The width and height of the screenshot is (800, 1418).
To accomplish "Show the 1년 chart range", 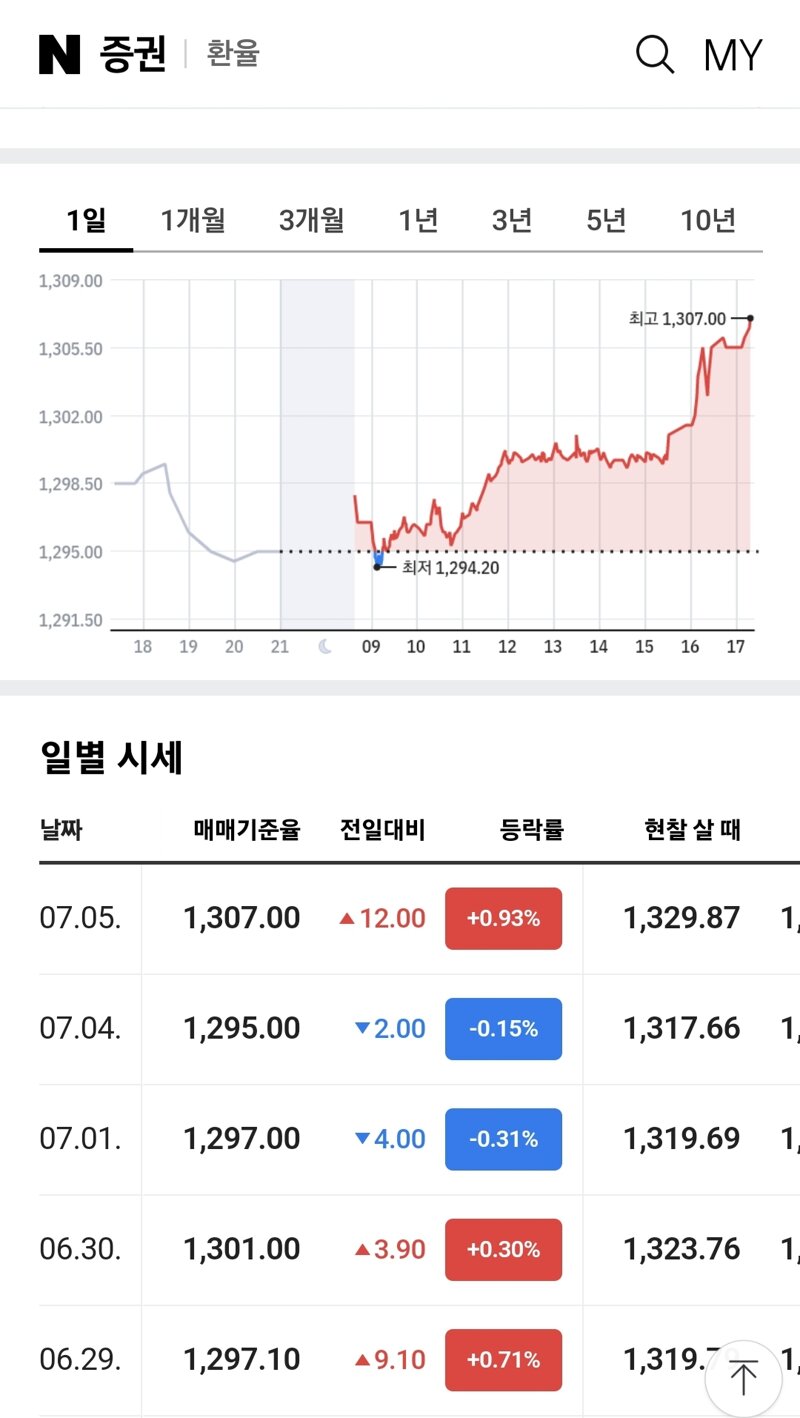I will (418, 220).
